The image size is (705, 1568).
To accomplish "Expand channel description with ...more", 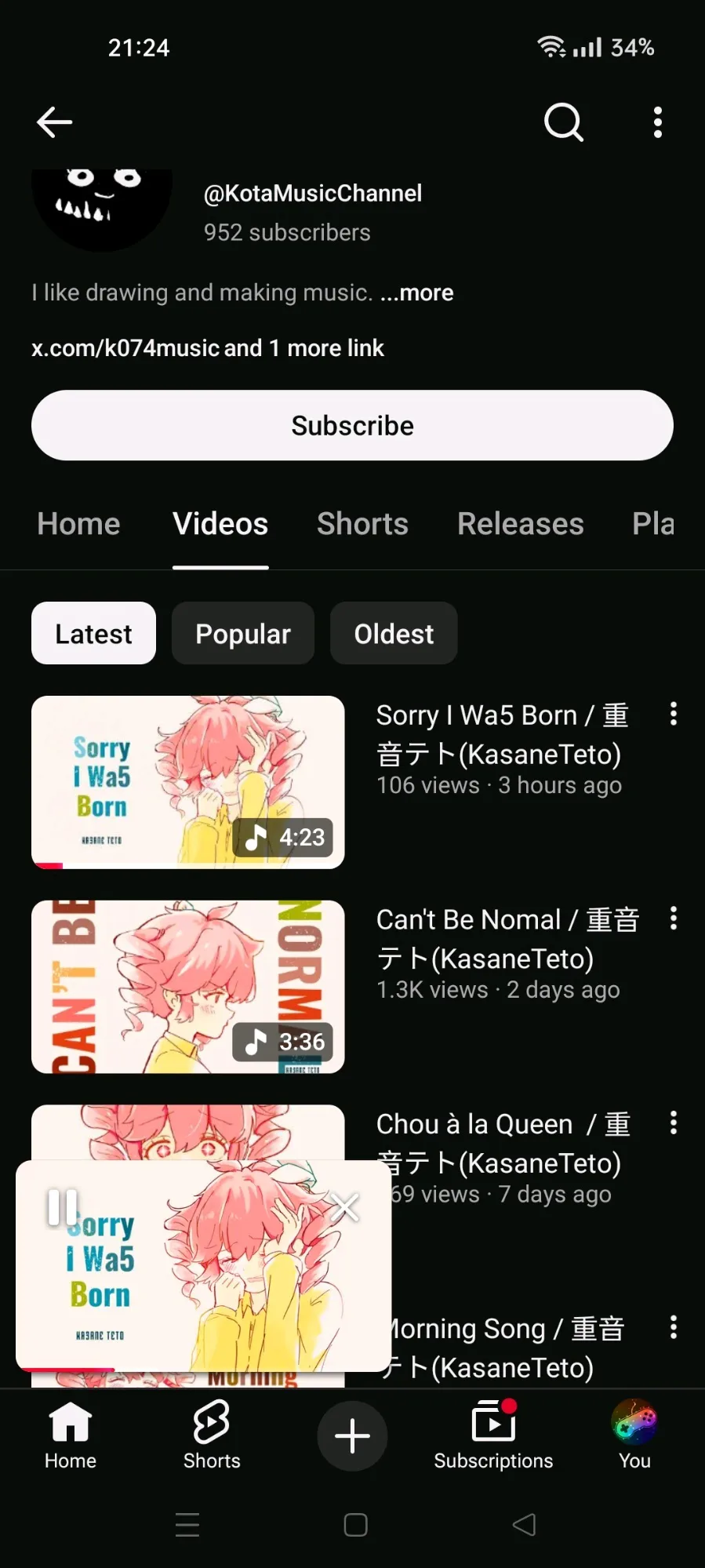I will 416,293.
